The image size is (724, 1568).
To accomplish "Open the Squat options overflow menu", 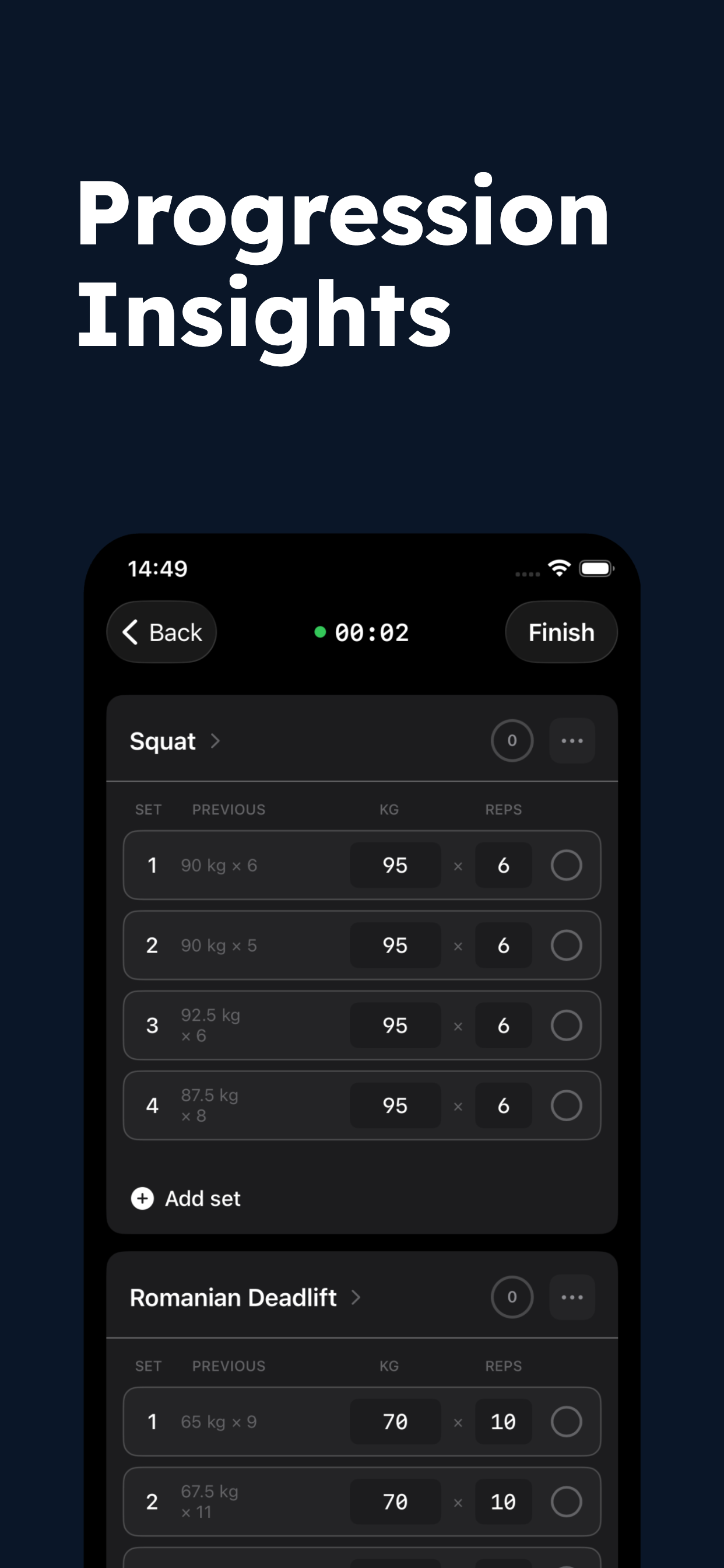I will 572,740.
